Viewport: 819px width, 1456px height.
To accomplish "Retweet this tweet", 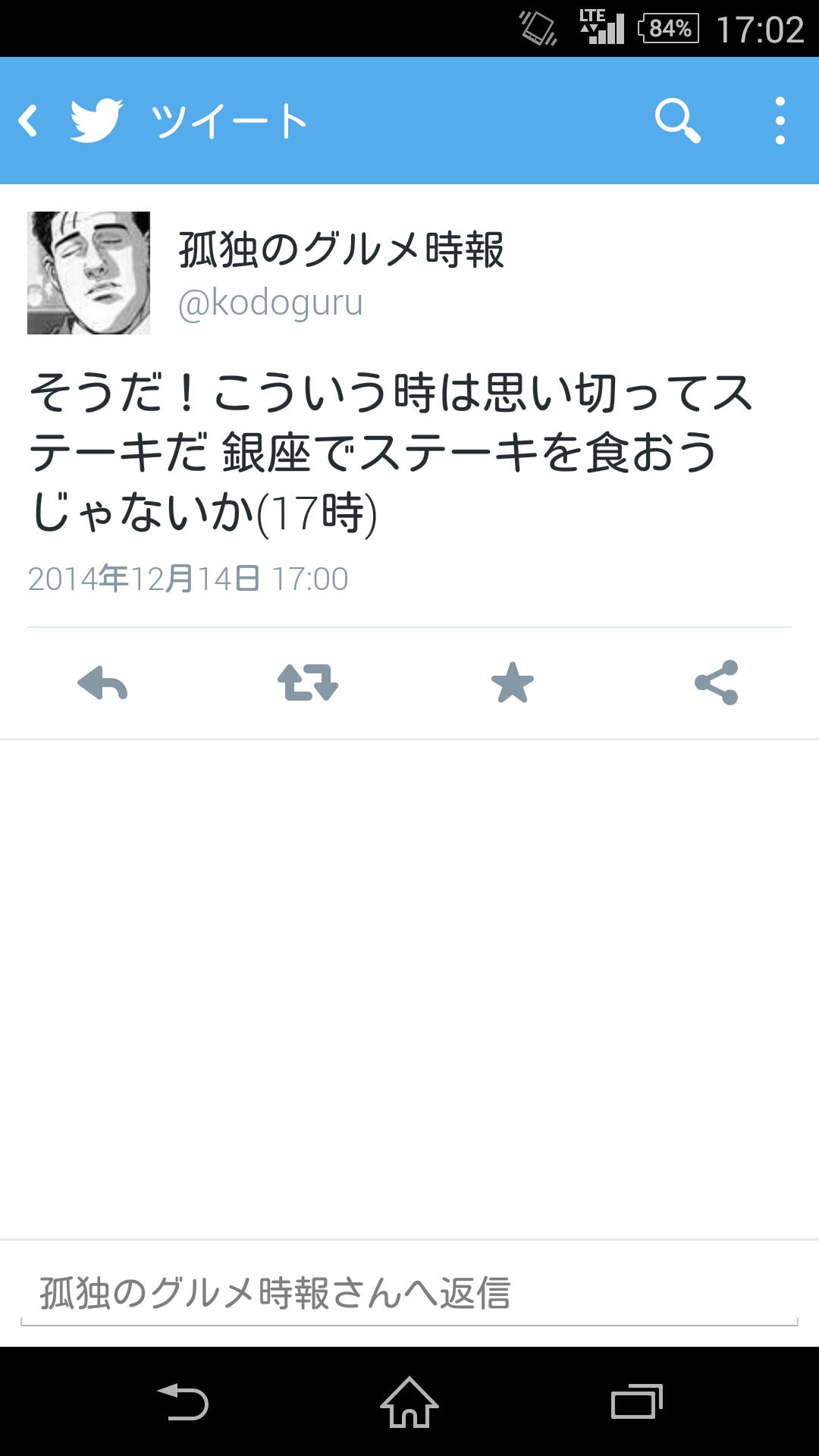I will click(307, 683).
